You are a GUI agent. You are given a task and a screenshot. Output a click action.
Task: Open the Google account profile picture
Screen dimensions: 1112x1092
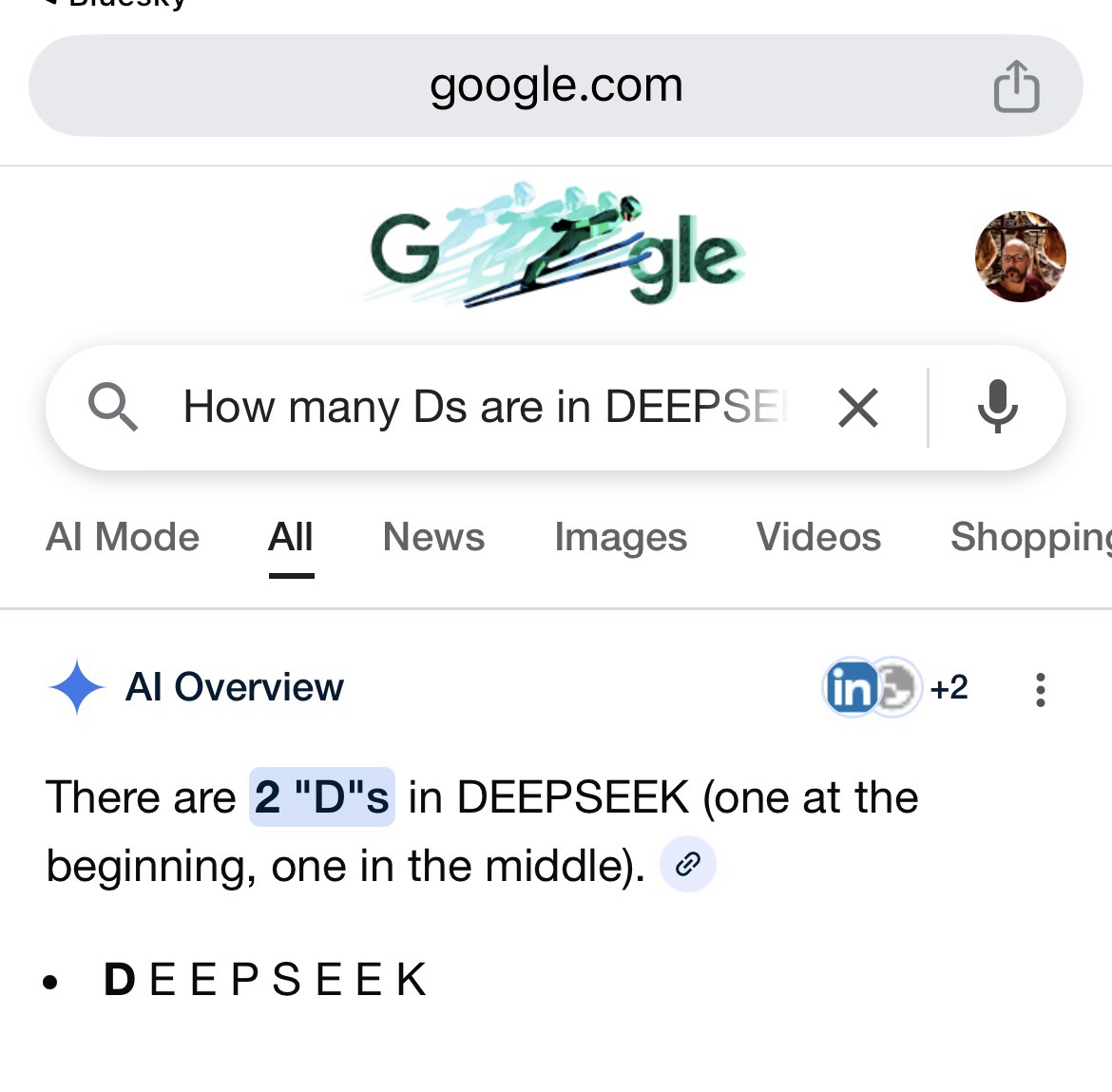[1020, 257]
